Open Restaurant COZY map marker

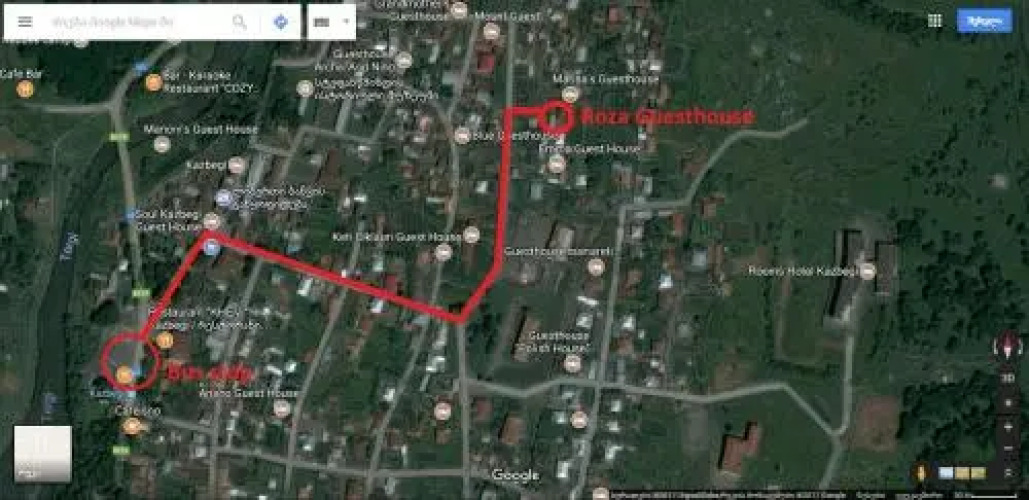pyautogui.click(x=153, y=83)
